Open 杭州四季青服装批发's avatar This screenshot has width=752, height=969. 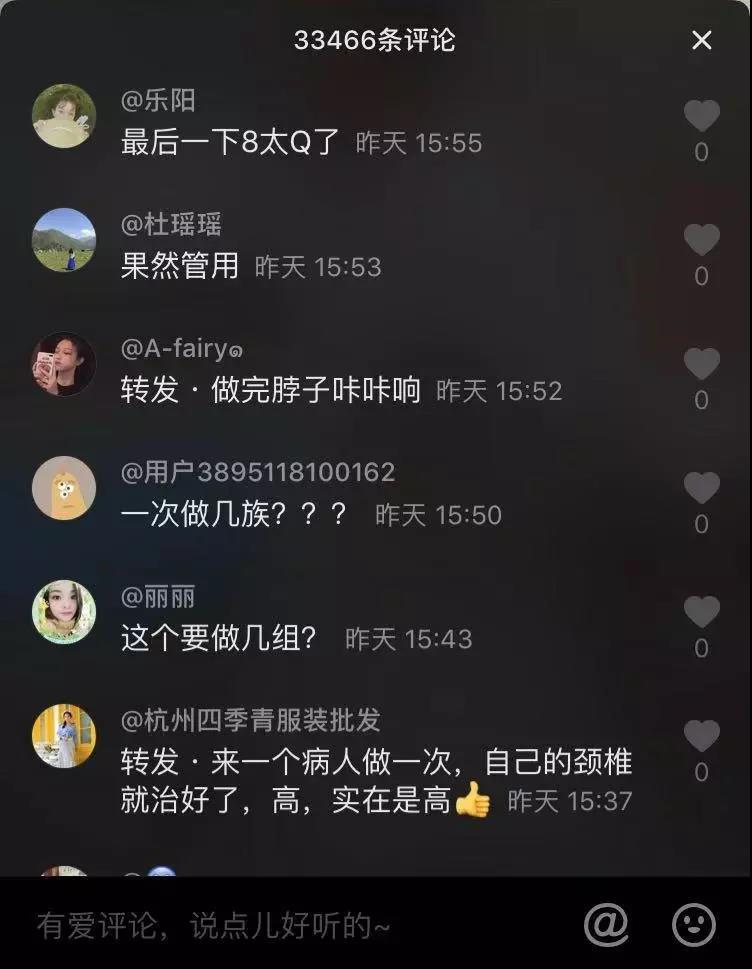pyautogui.click(x=64, y=736)
